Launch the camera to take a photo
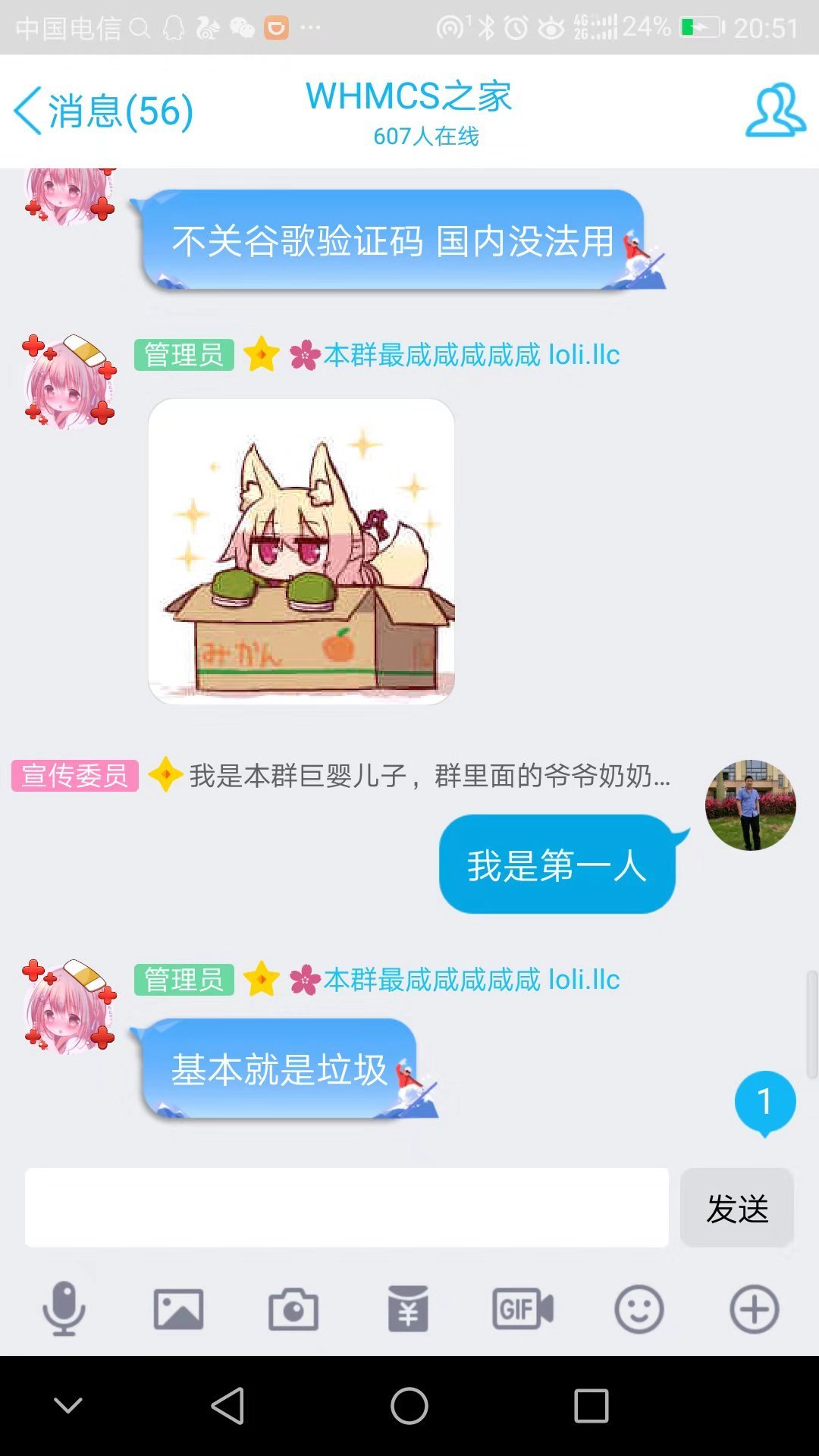819x1456 pixels. point(293,1309)
